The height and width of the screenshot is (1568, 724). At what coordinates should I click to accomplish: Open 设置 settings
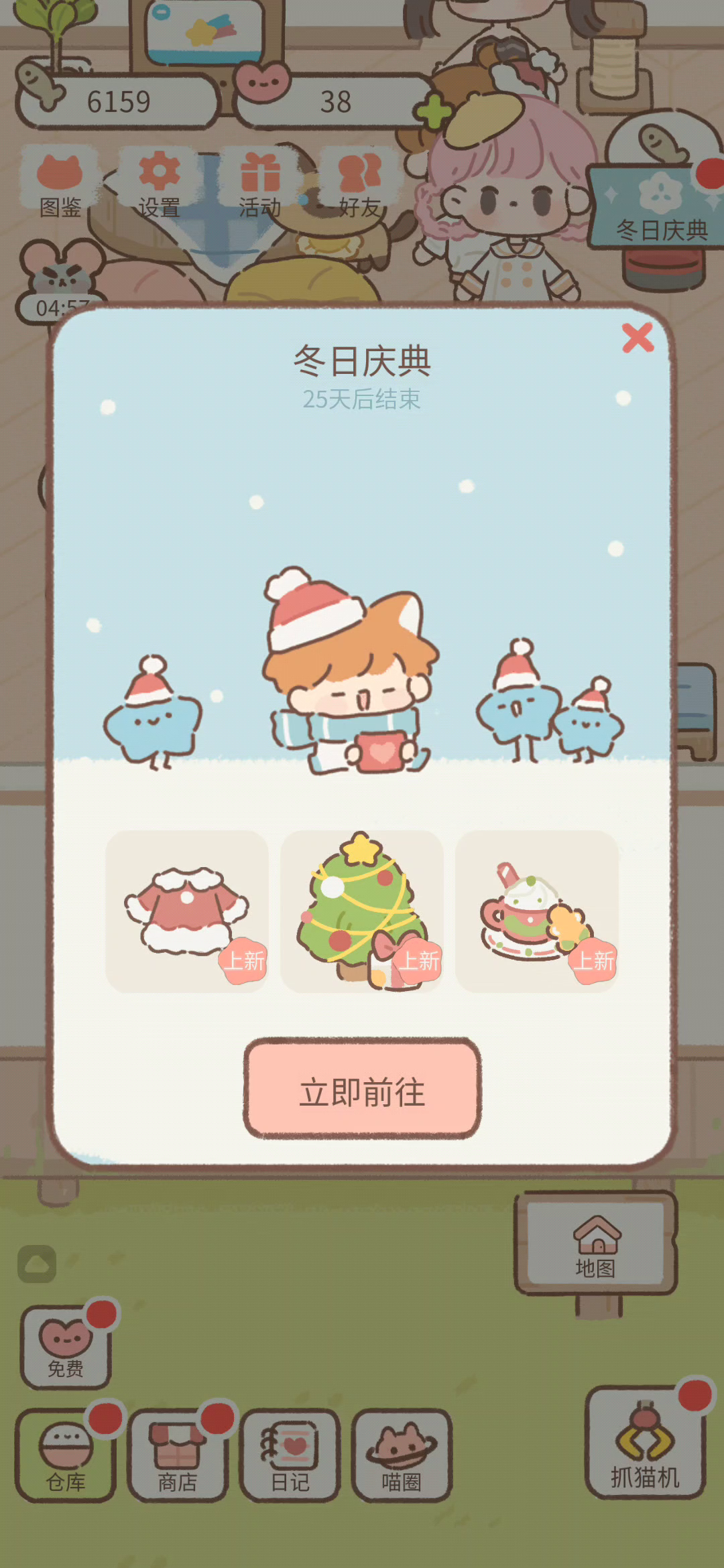click(159, 184)
